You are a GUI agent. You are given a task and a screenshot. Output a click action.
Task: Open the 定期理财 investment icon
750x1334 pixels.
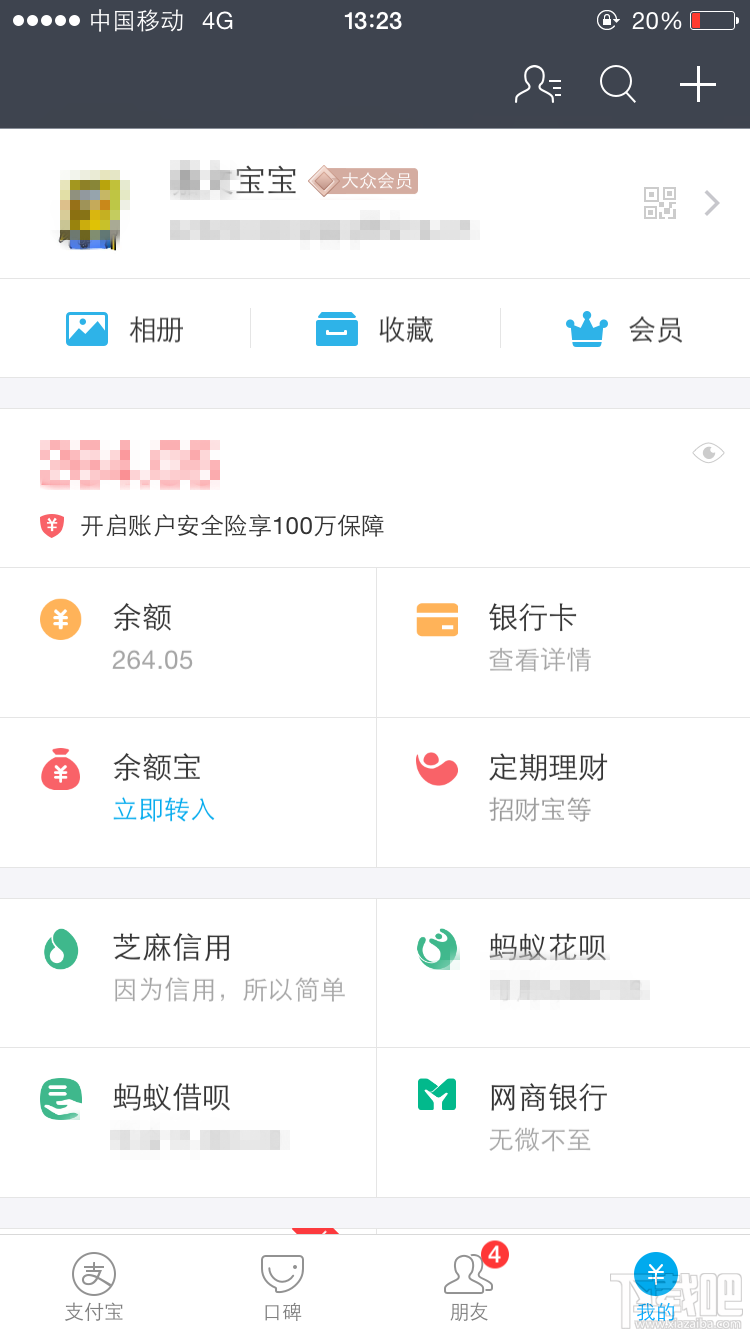(x=437, y=768)
